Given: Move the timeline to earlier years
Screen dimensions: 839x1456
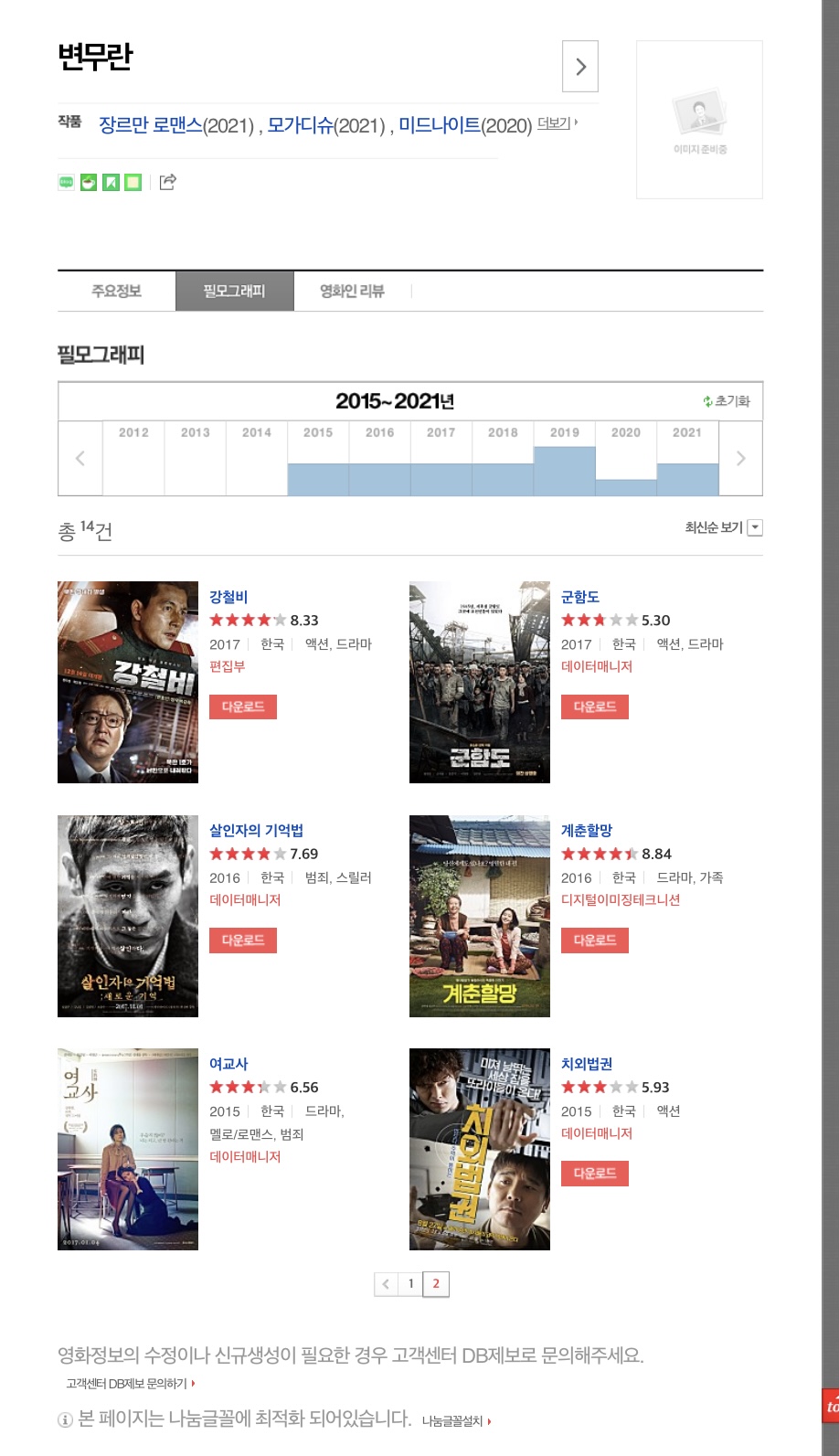Looking at the screenshot, I should coord(80,458).
